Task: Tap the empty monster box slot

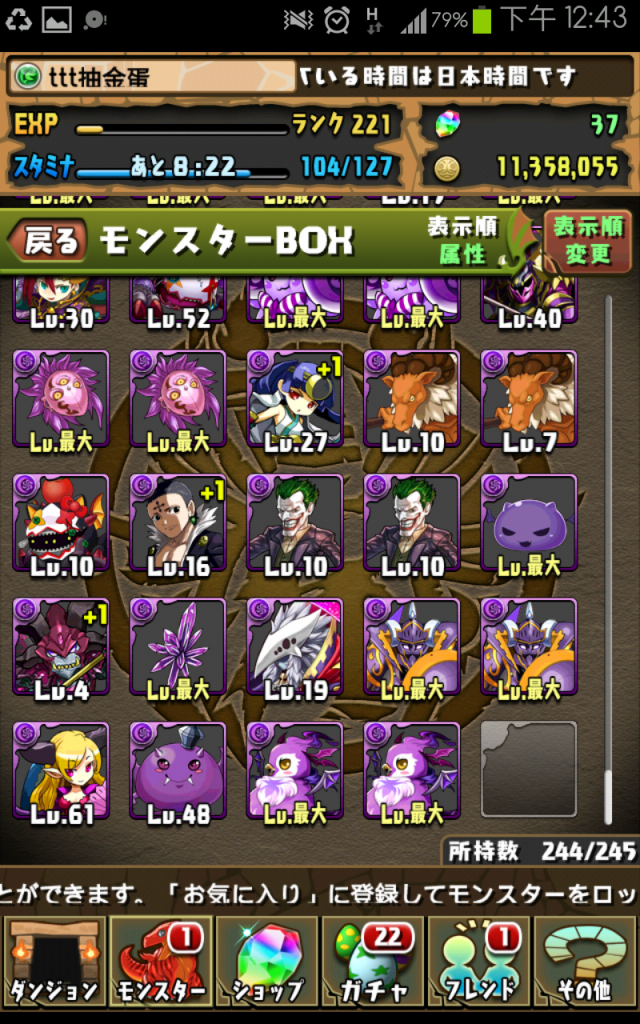Action: [x=529, y=771]
